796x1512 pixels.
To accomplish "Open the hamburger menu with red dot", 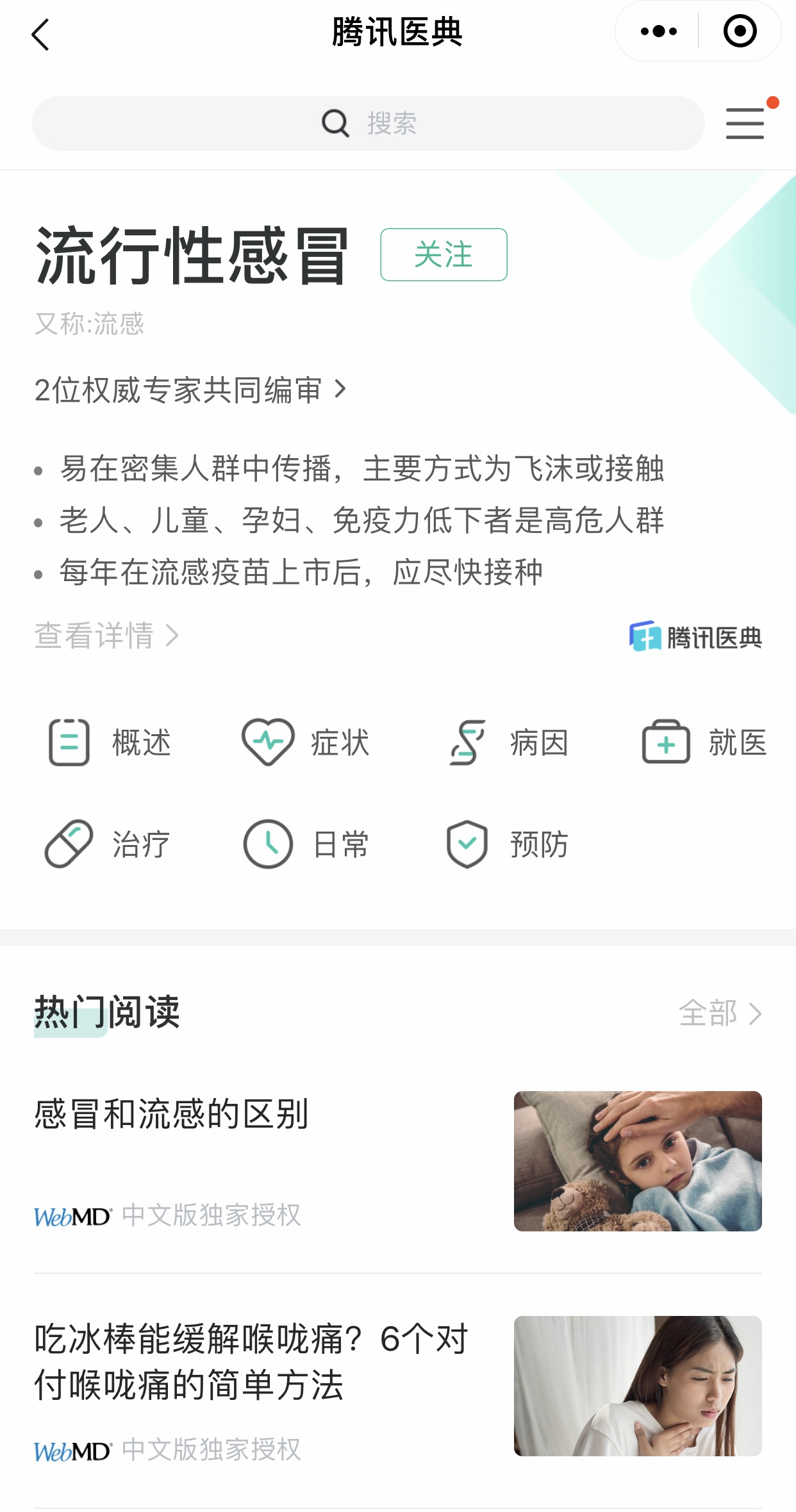I will [x=745, y=123].
